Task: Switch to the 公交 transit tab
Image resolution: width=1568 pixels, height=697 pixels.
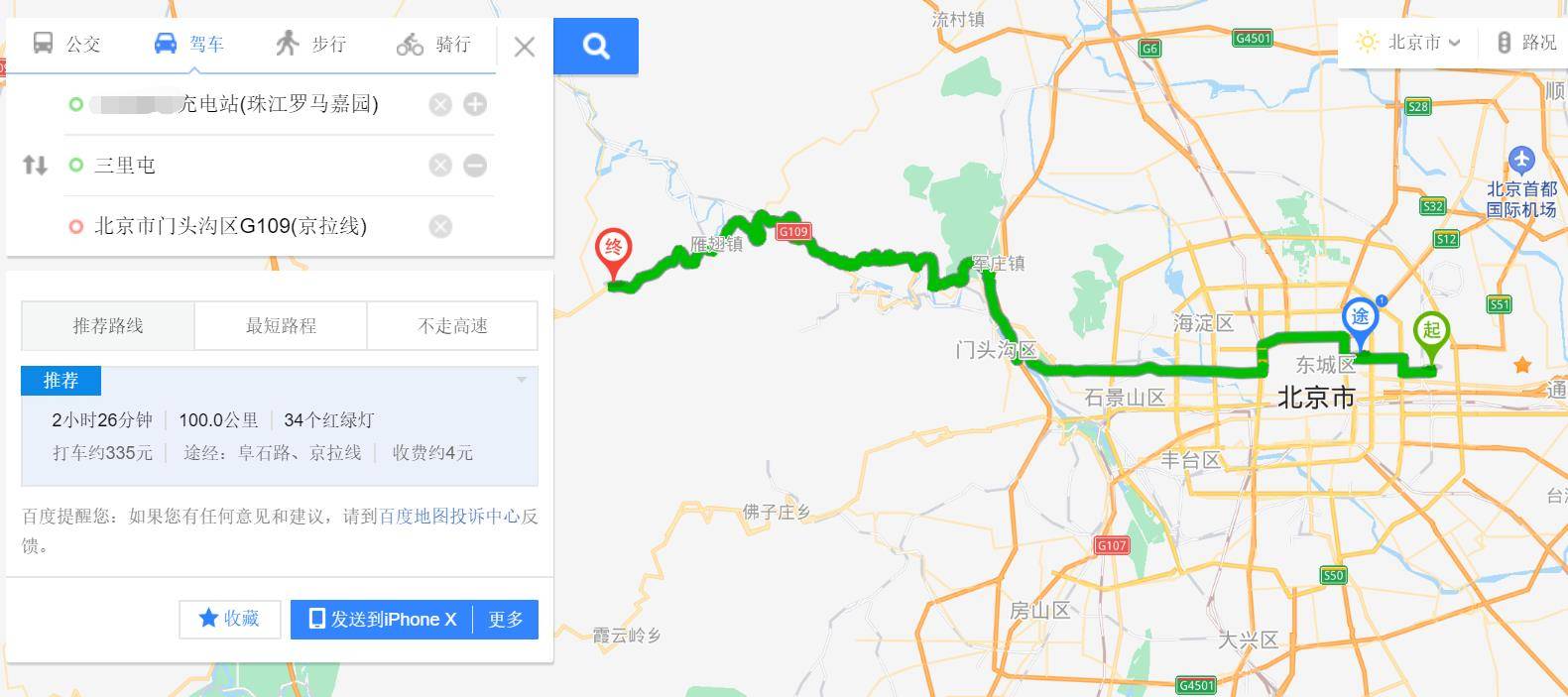Action: coord(66,44)
